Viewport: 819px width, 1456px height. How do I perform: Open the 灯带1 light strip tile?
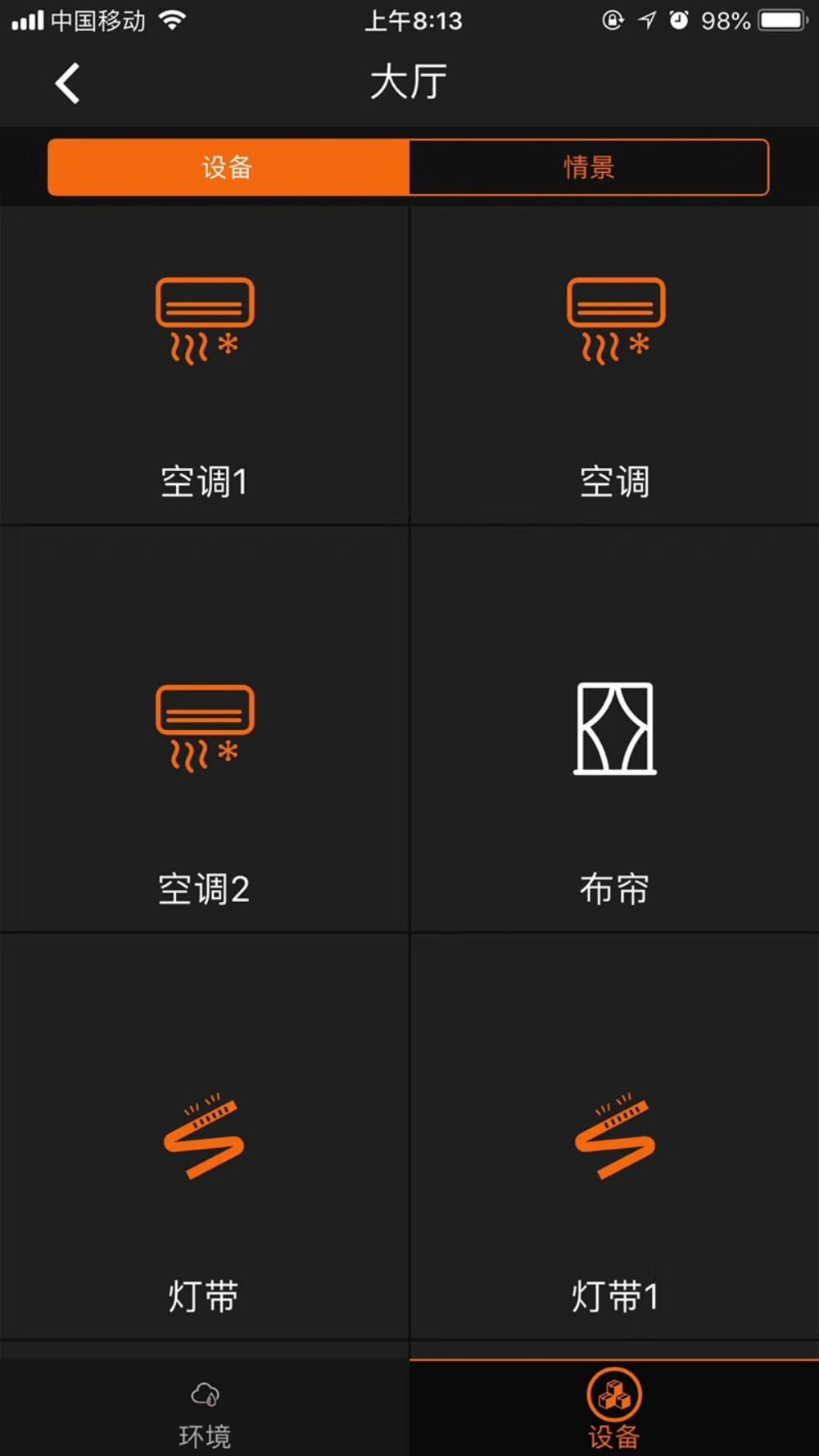pos(615,1136)
